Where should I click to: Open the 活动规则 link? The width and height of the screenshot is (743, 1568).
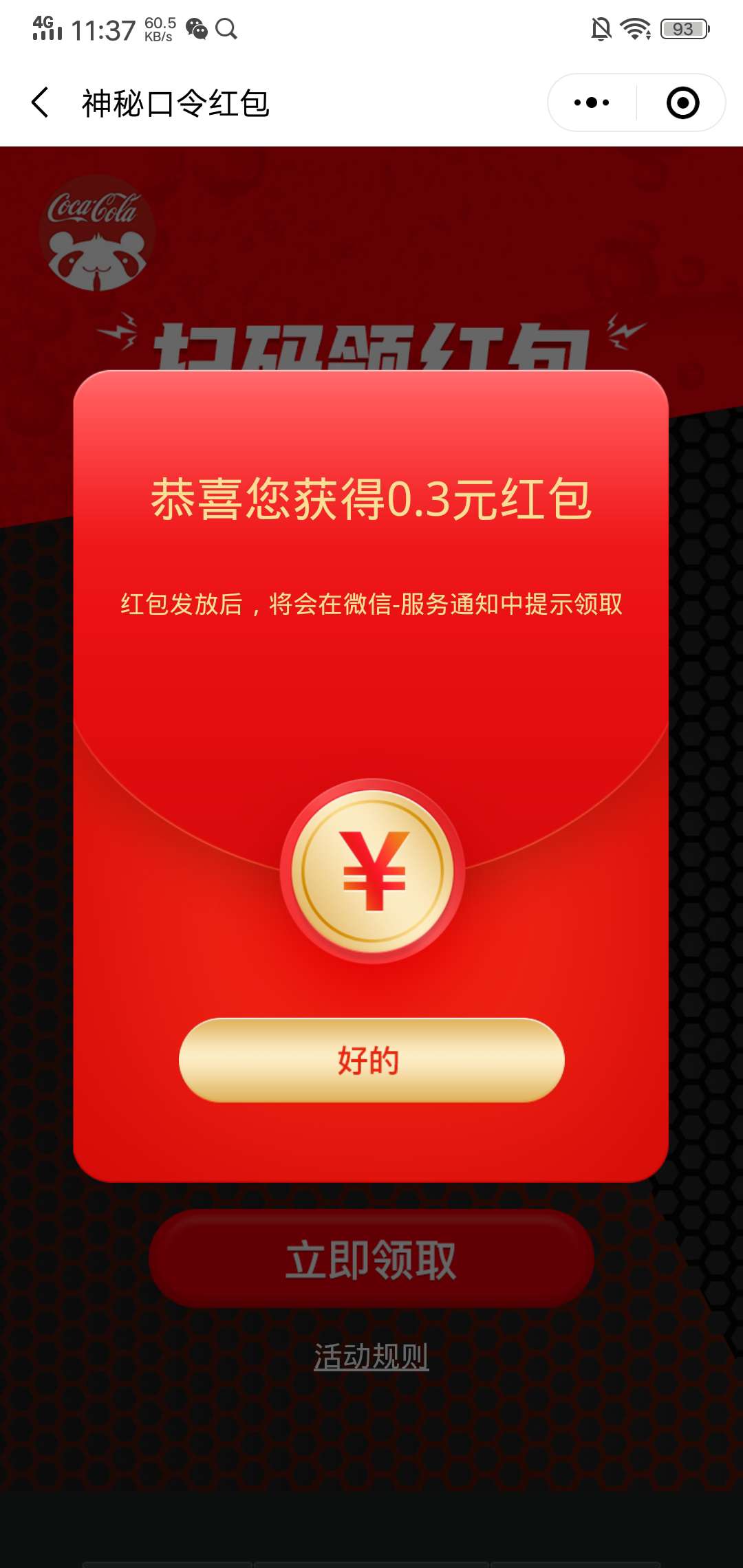point(371,1356)
